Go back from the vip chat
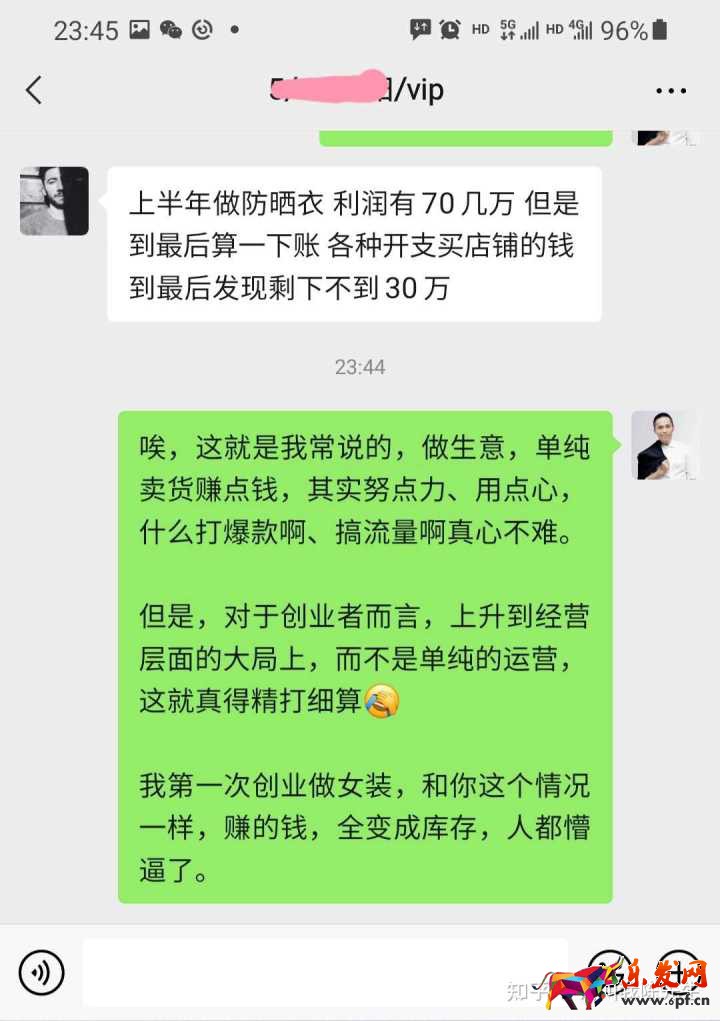The height and width of the screenshot is (1021, 720). 34,90
